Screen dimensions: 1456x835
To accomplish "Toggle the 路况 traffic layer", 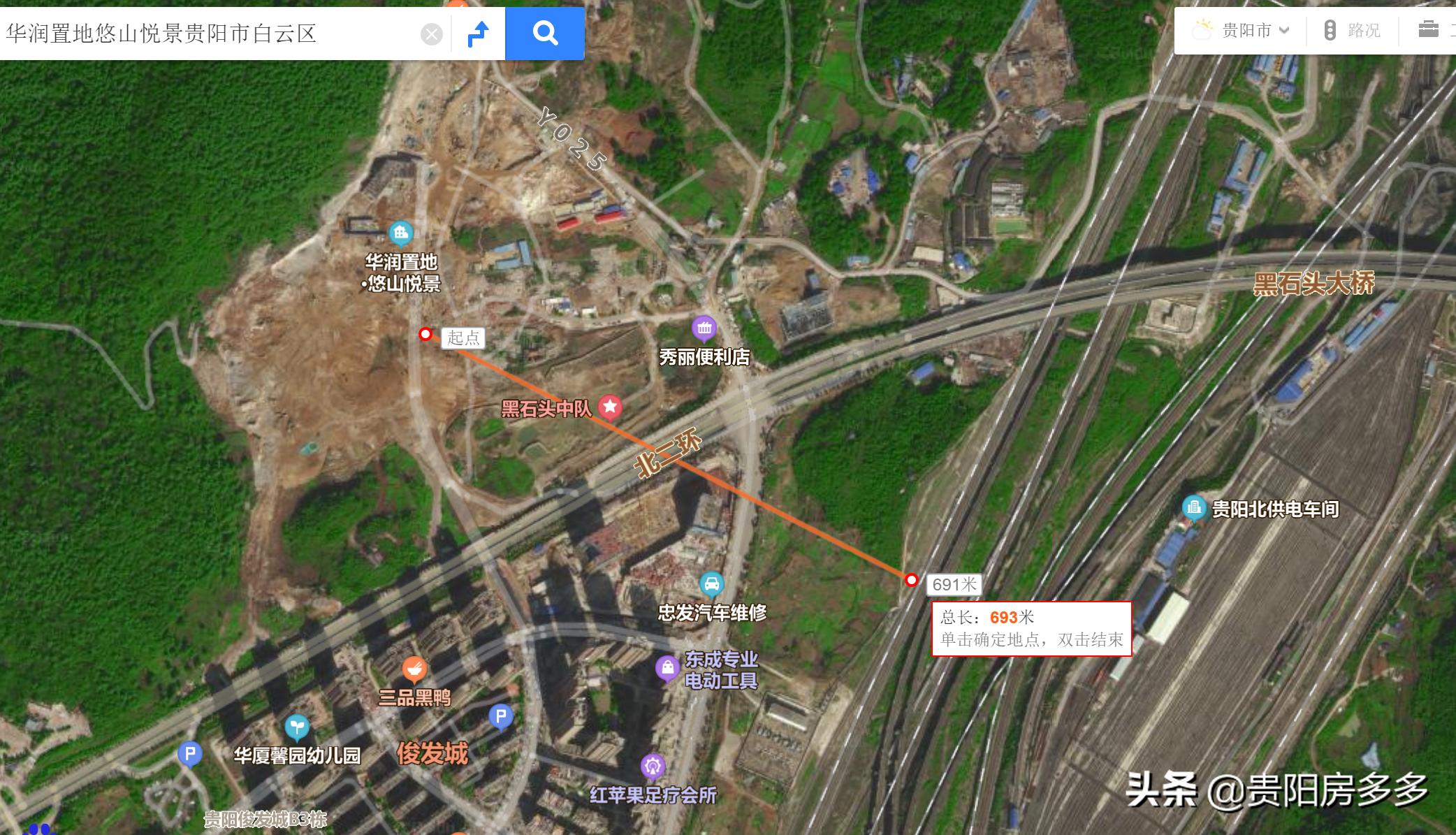I will coord(1353,31).
